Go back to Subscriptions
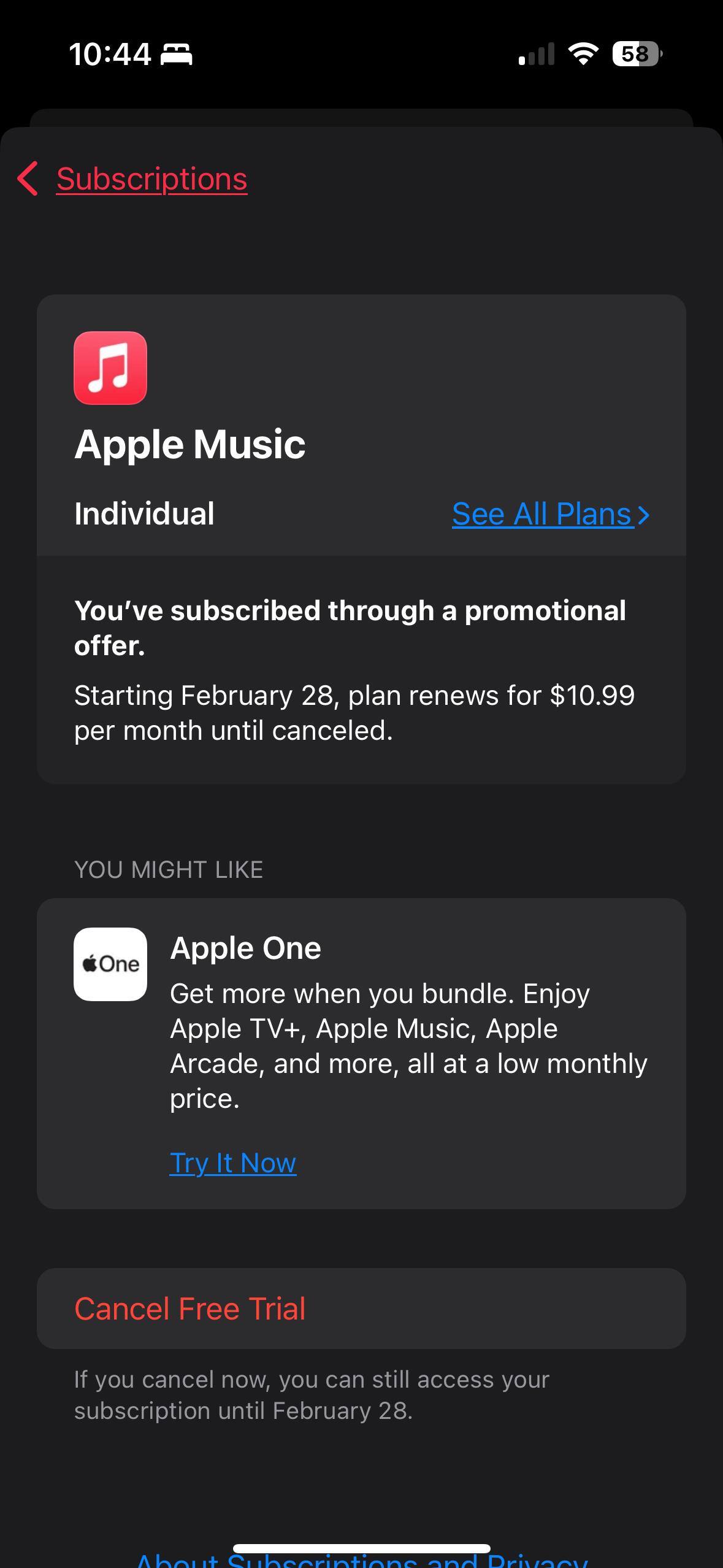 (133, 179)
